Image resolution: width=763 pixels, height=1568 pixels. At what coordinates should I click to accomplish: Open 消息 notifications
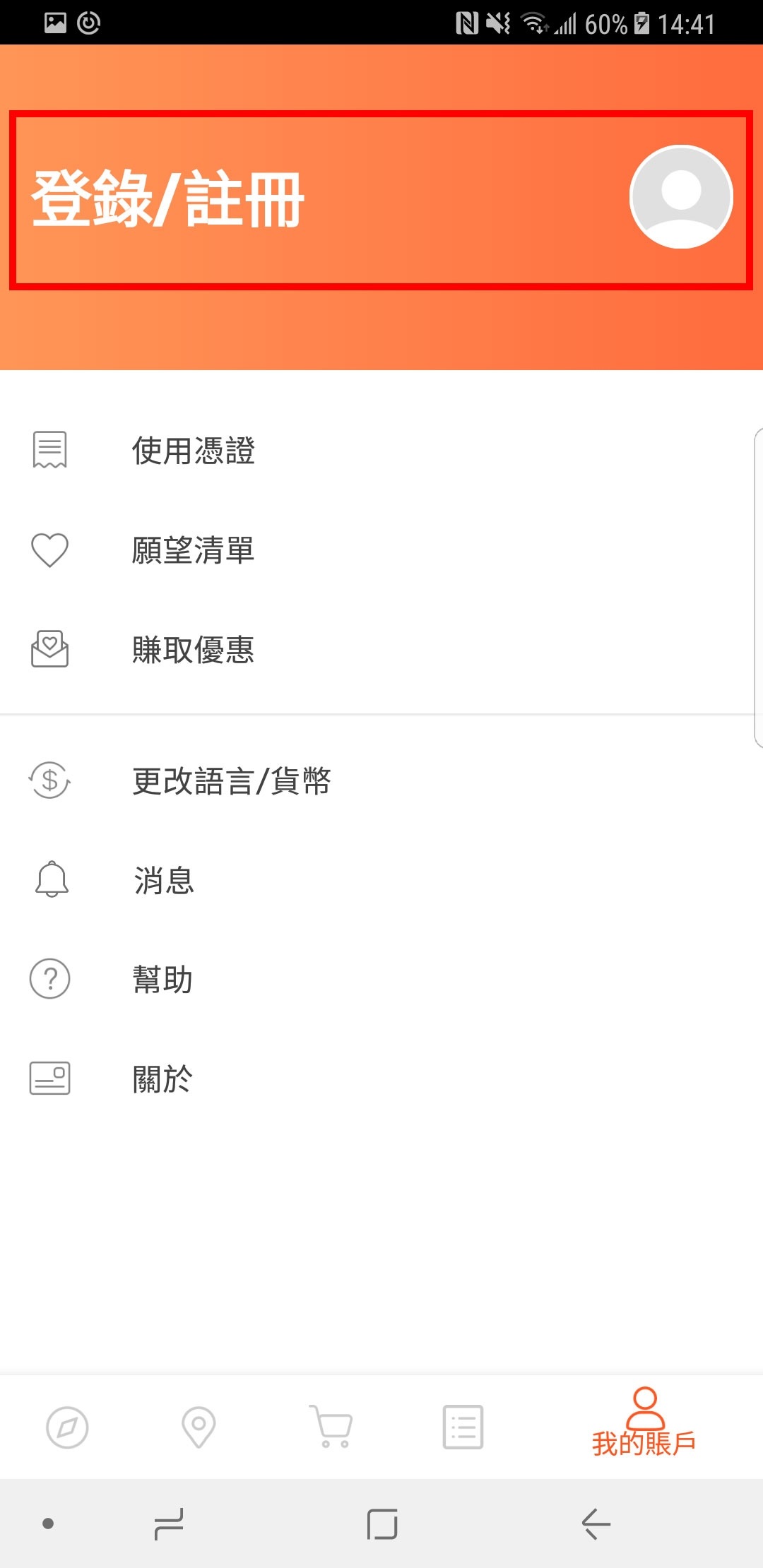[x=381, y=880]
